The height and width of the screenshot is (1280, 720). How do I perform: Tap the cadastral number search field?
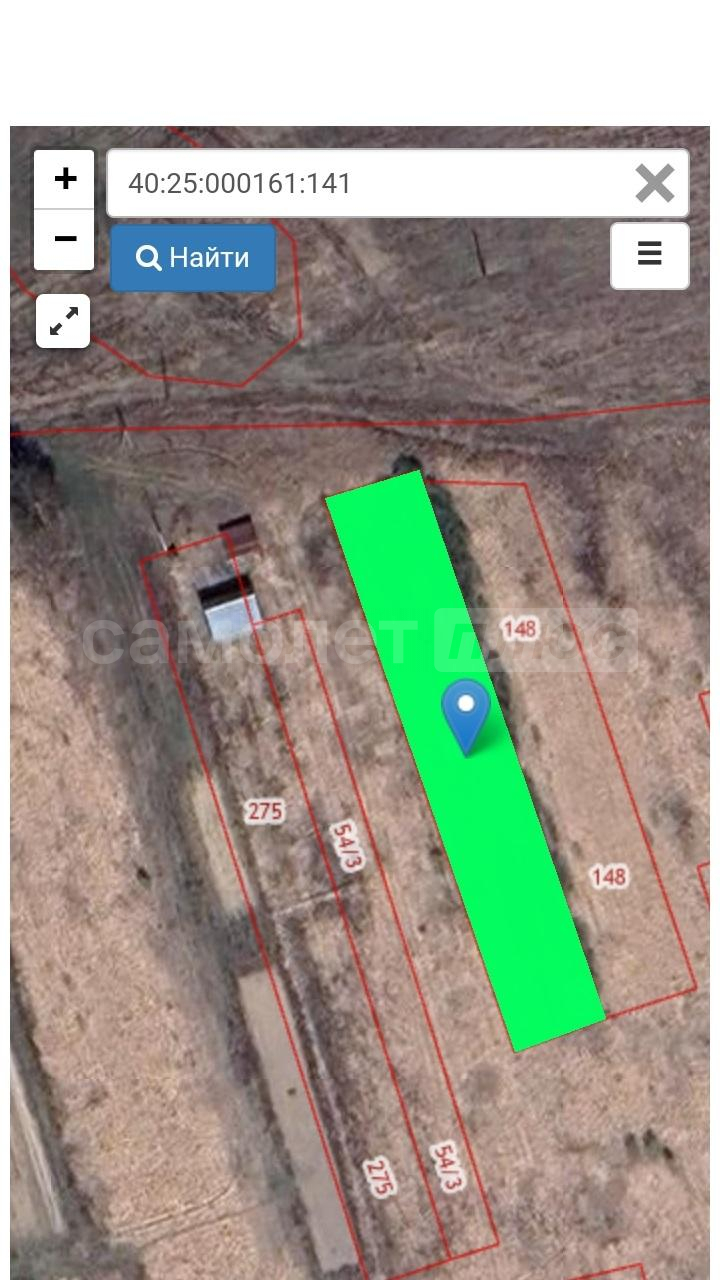[370, 184]
